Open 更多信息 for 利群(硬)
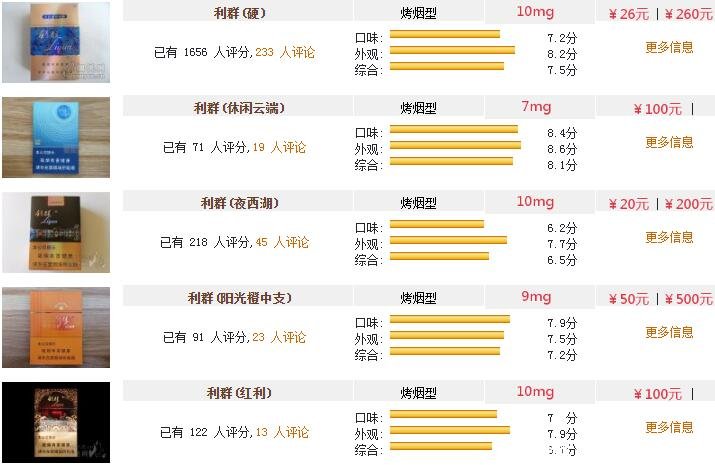The image size is (715, 465). (669, 47)
